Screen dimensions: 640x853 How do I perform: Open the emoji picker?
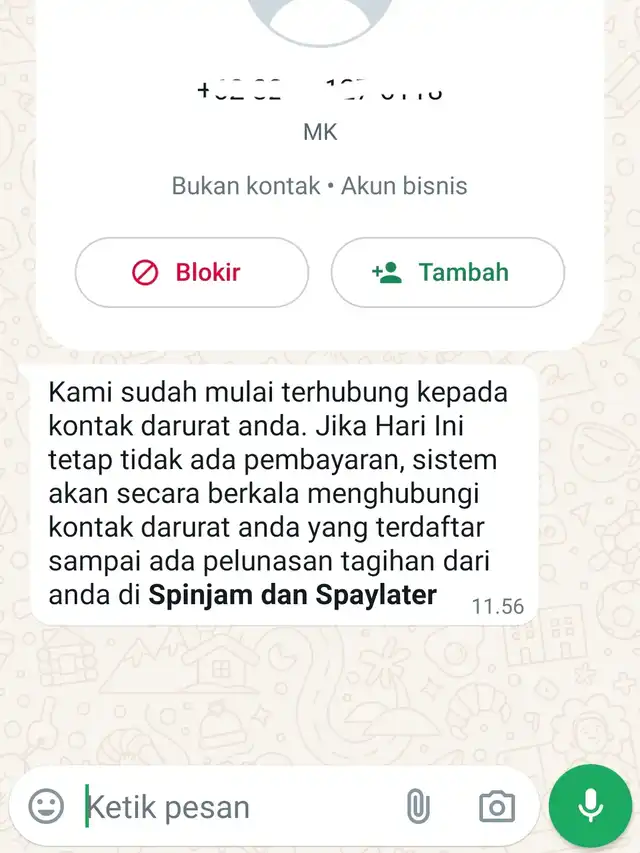click(x=46, y=806)
